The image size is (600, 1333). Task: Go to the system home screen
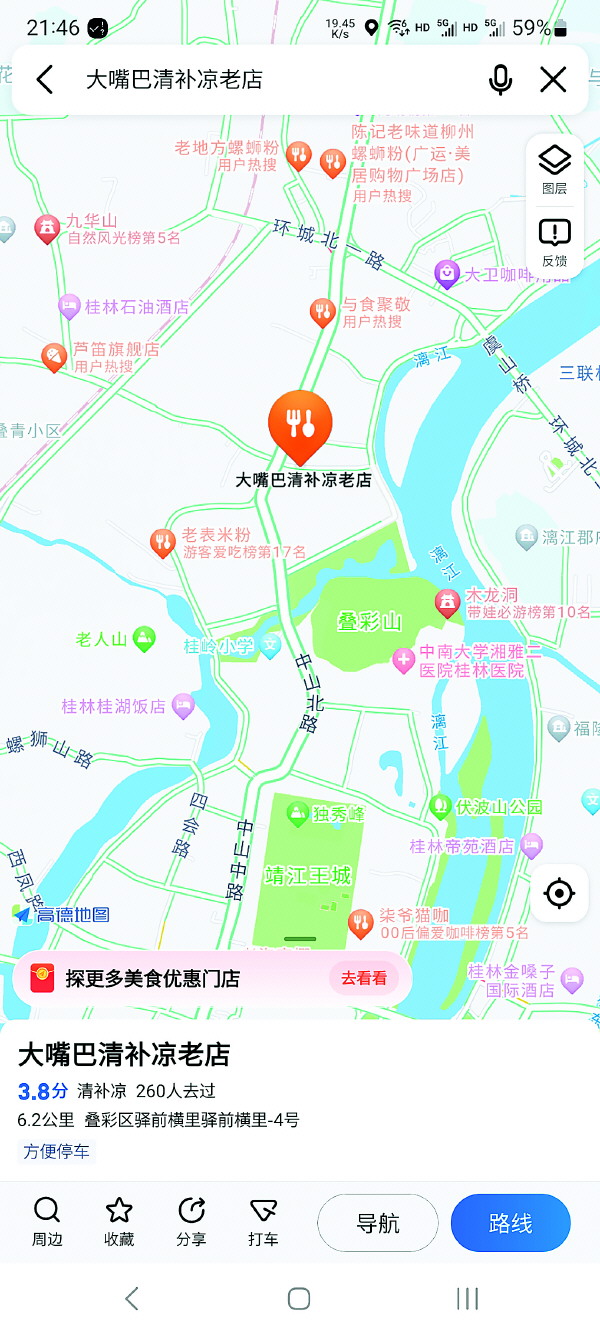299,1298
